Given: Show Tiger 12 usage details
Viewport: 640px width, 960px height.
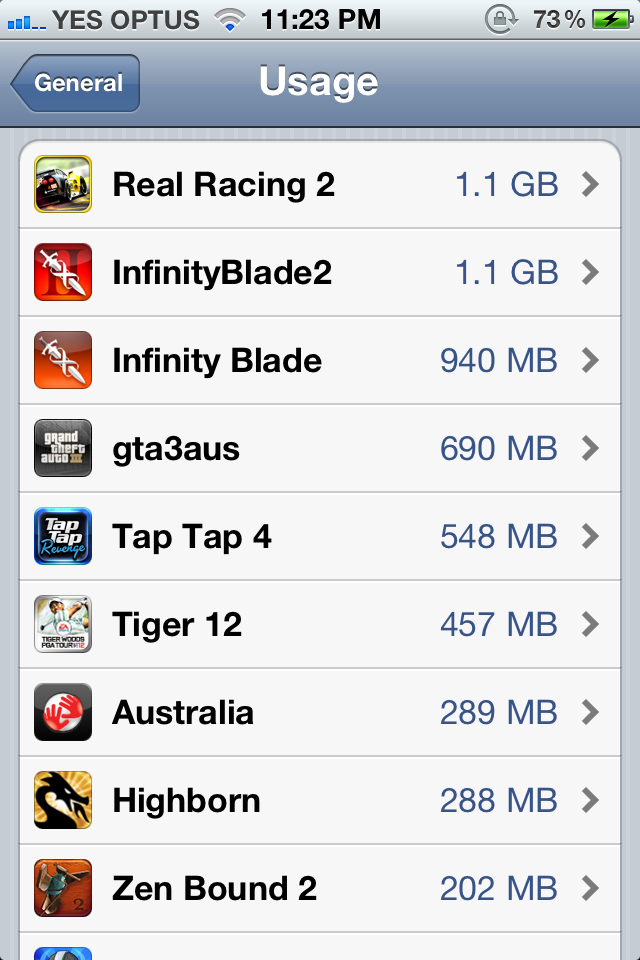Looking at the screenshot, I should click(x=320, y=624).
